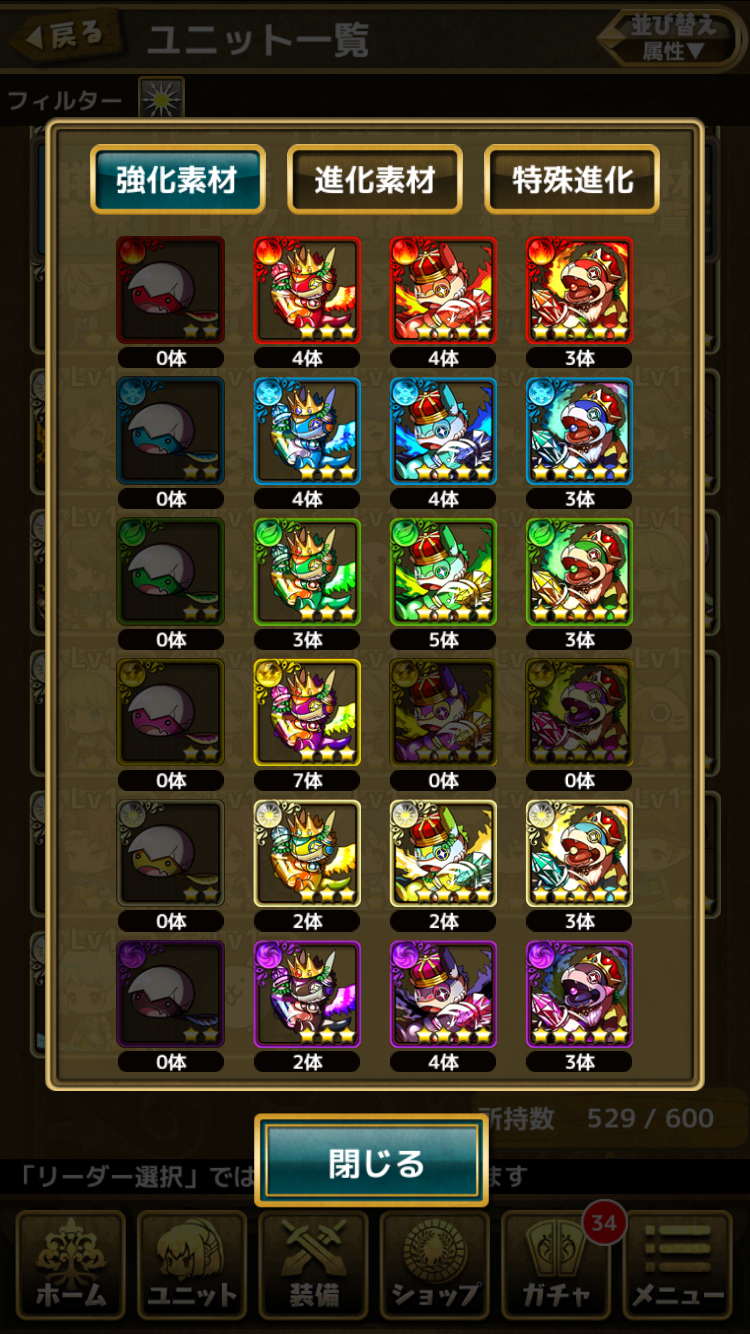Select the purple five-star unit with 3体
Viewport: 750px width, 1334px height.
click(579, 994)
